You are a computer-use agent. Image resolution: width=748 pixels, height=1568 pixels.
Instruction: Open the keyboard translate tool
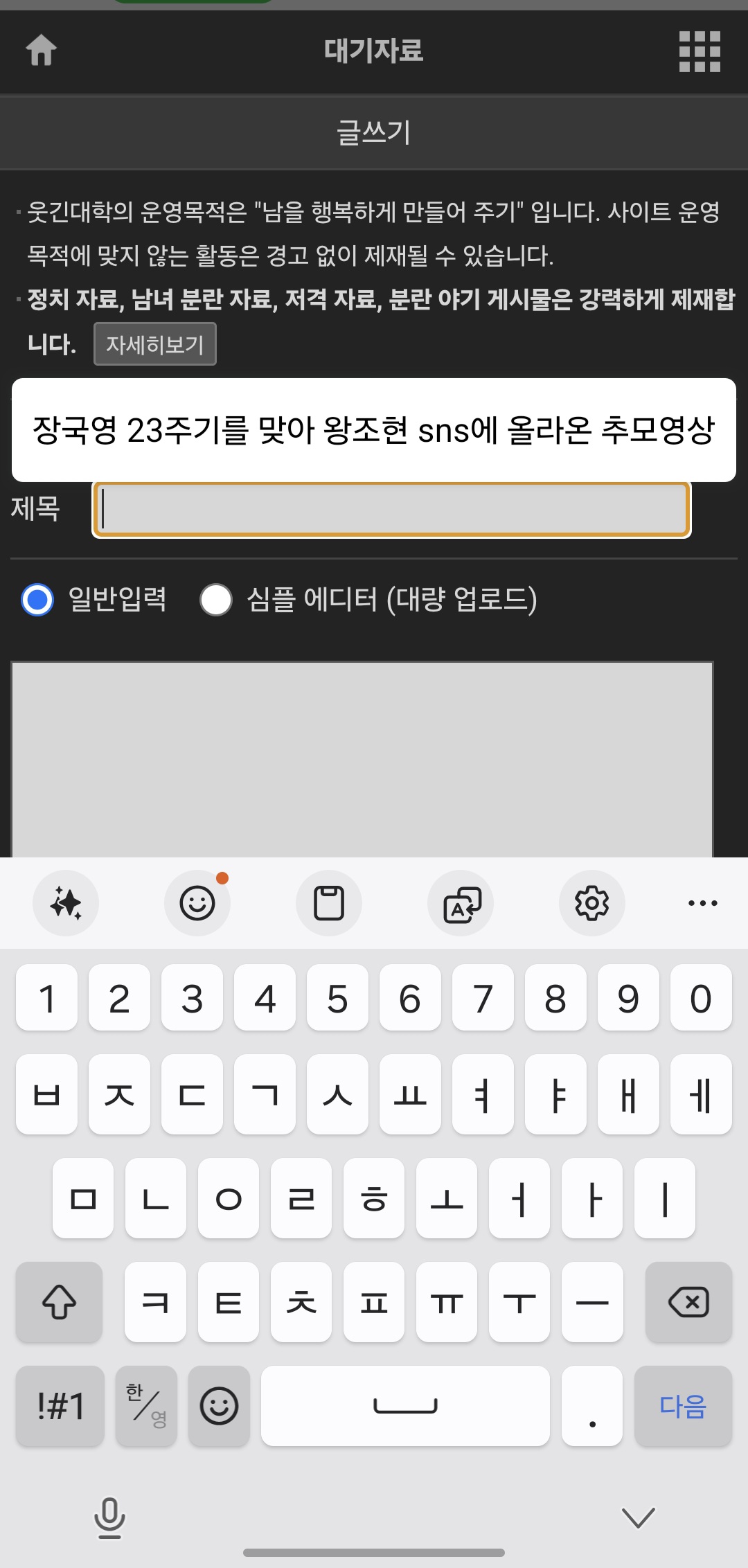click(461, 903)
